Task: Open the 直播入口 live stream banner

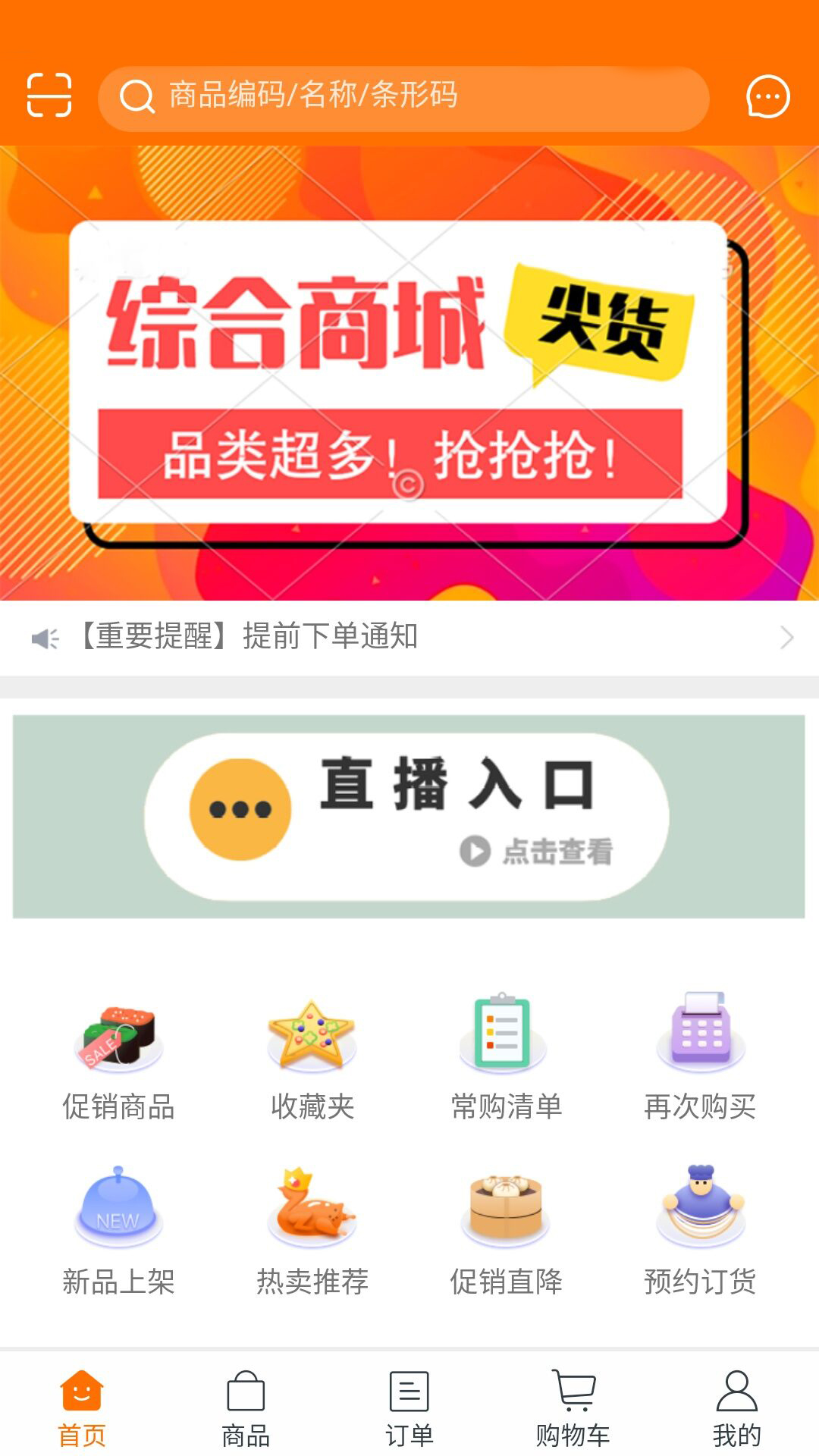Action: pos(408,817)
